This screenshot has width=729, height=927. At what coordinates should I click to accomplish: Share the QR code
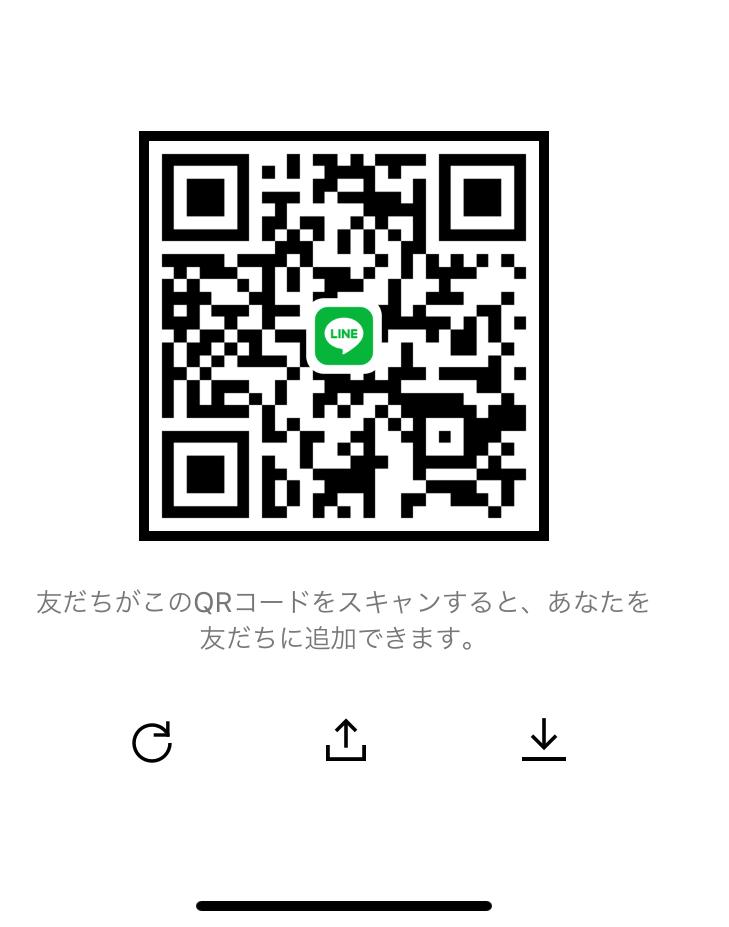click(345, 740)
